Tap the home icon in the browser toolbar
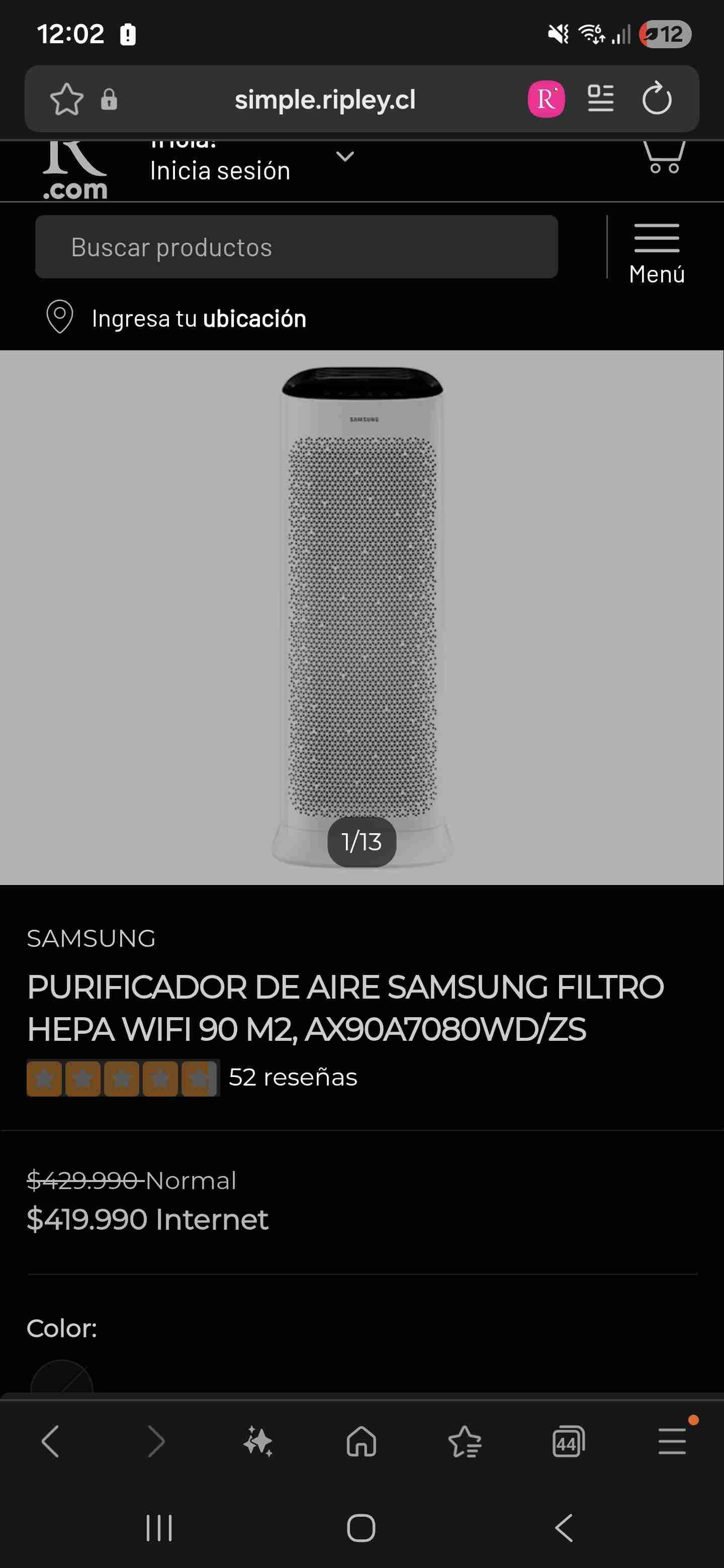 (x=361, y=1441)
